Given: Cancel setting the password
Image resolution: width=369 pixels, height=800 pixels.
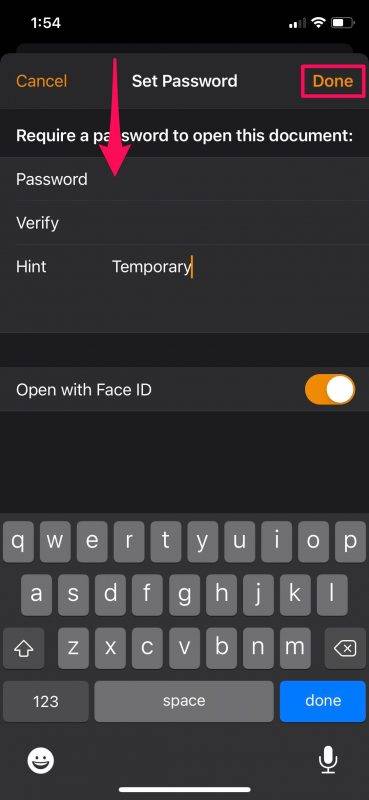Looking at the screenshot, I should point(41,81).
